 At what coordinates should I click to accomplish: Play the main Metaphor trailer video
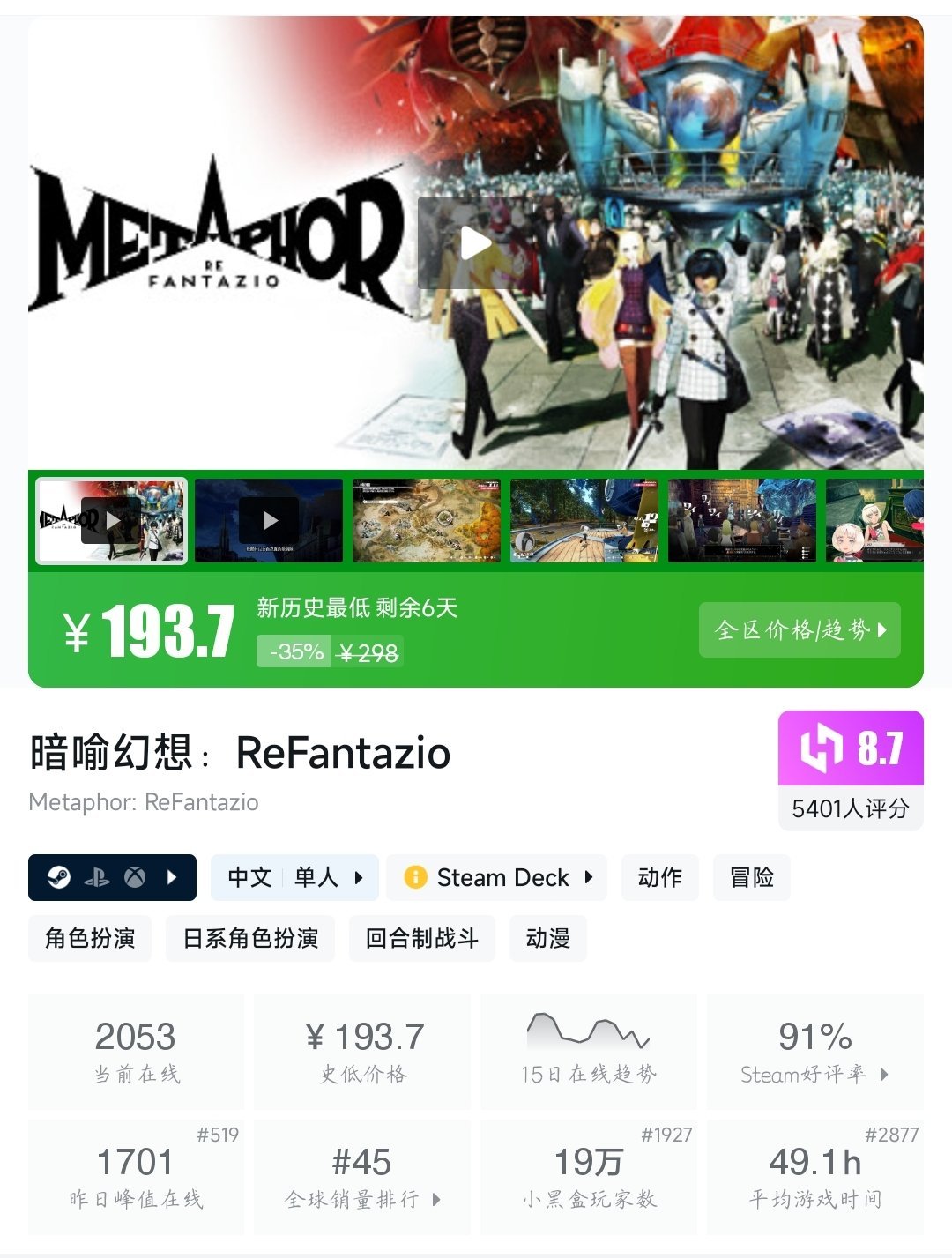476,243
